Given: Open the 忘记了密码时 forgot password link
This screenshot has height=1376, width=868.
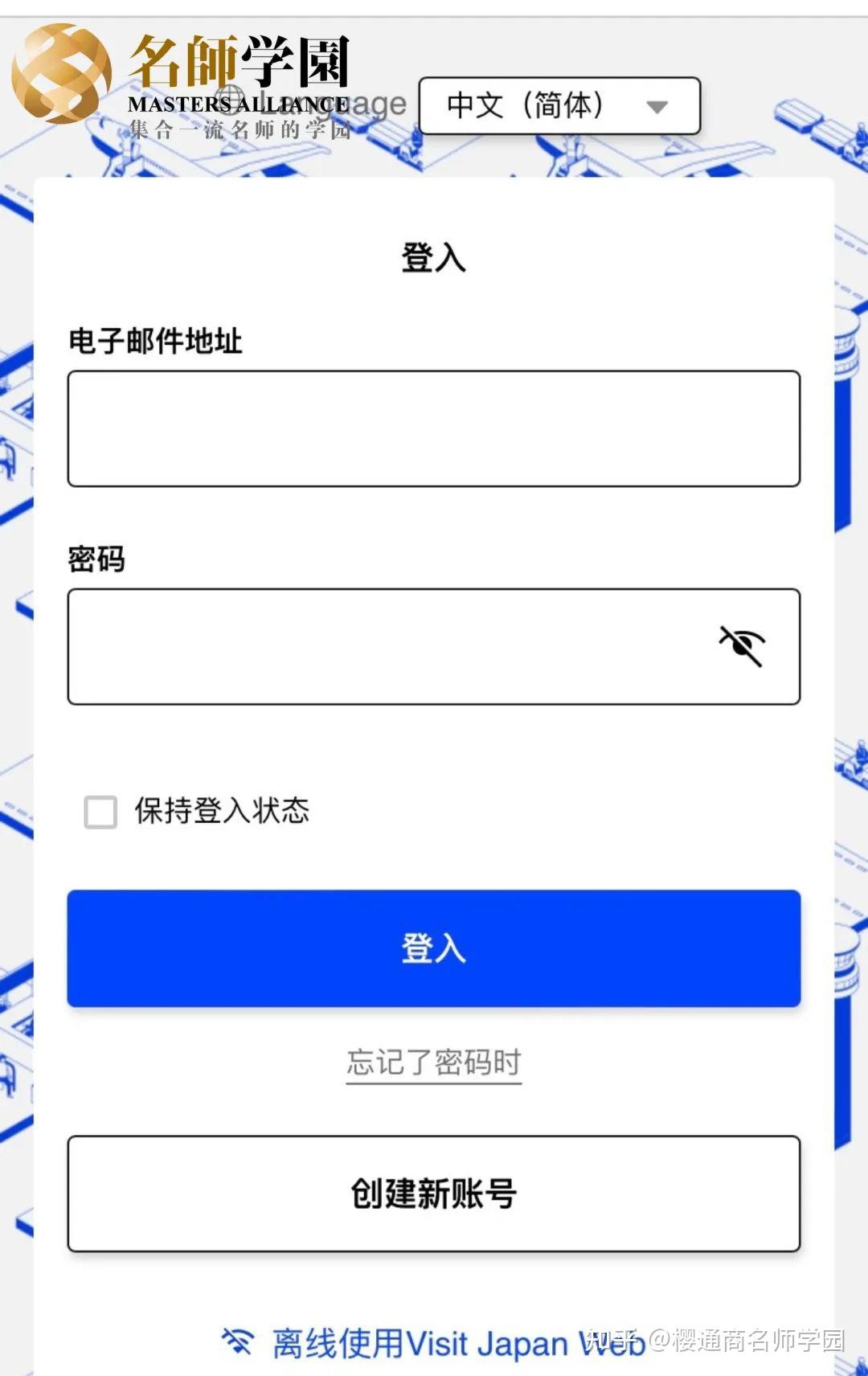Looking at the screenshot, I should [432, 1063].
